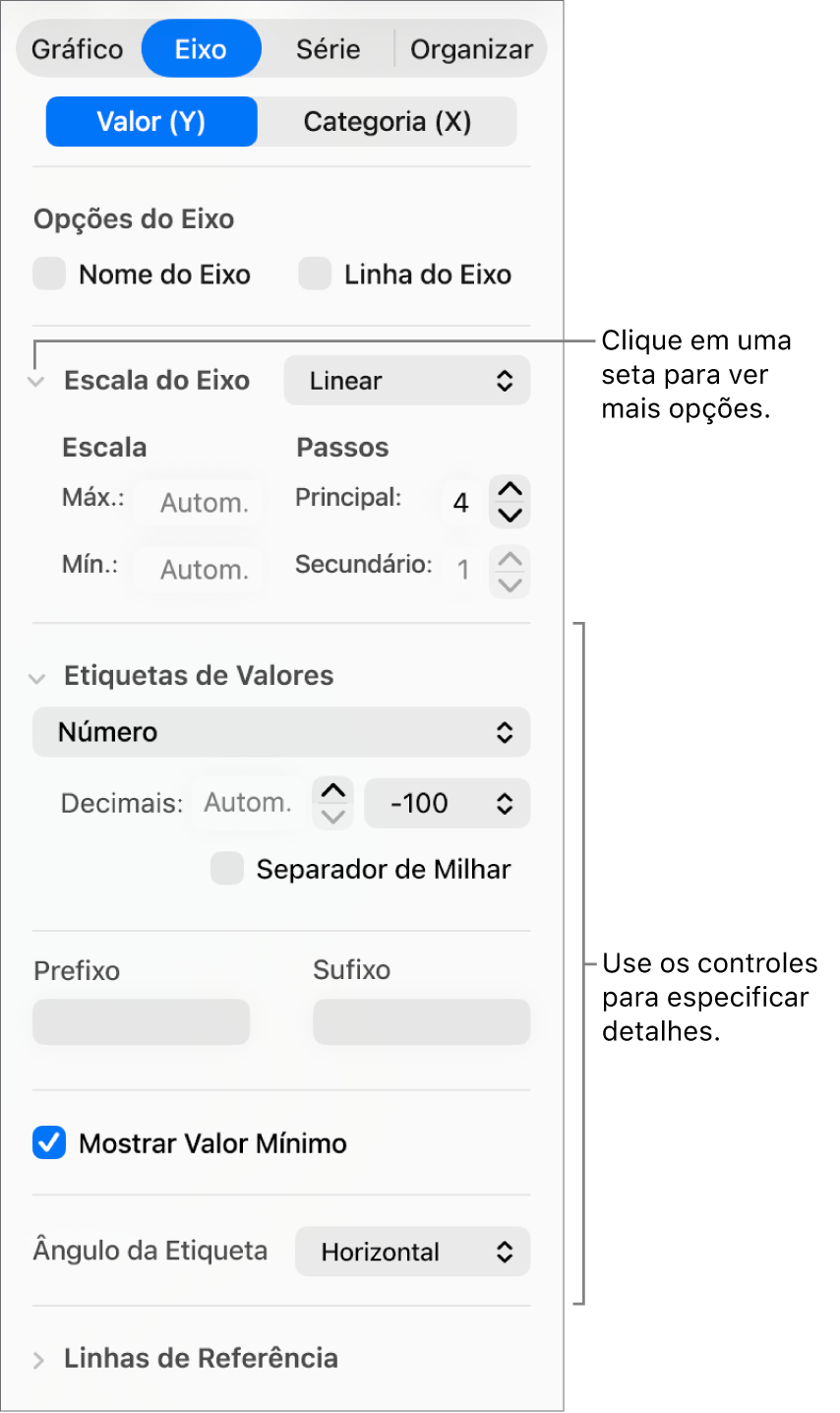The image size is (840, 1413).
Task: Decrement the Secundário steps value
Action: pos(510,584)
